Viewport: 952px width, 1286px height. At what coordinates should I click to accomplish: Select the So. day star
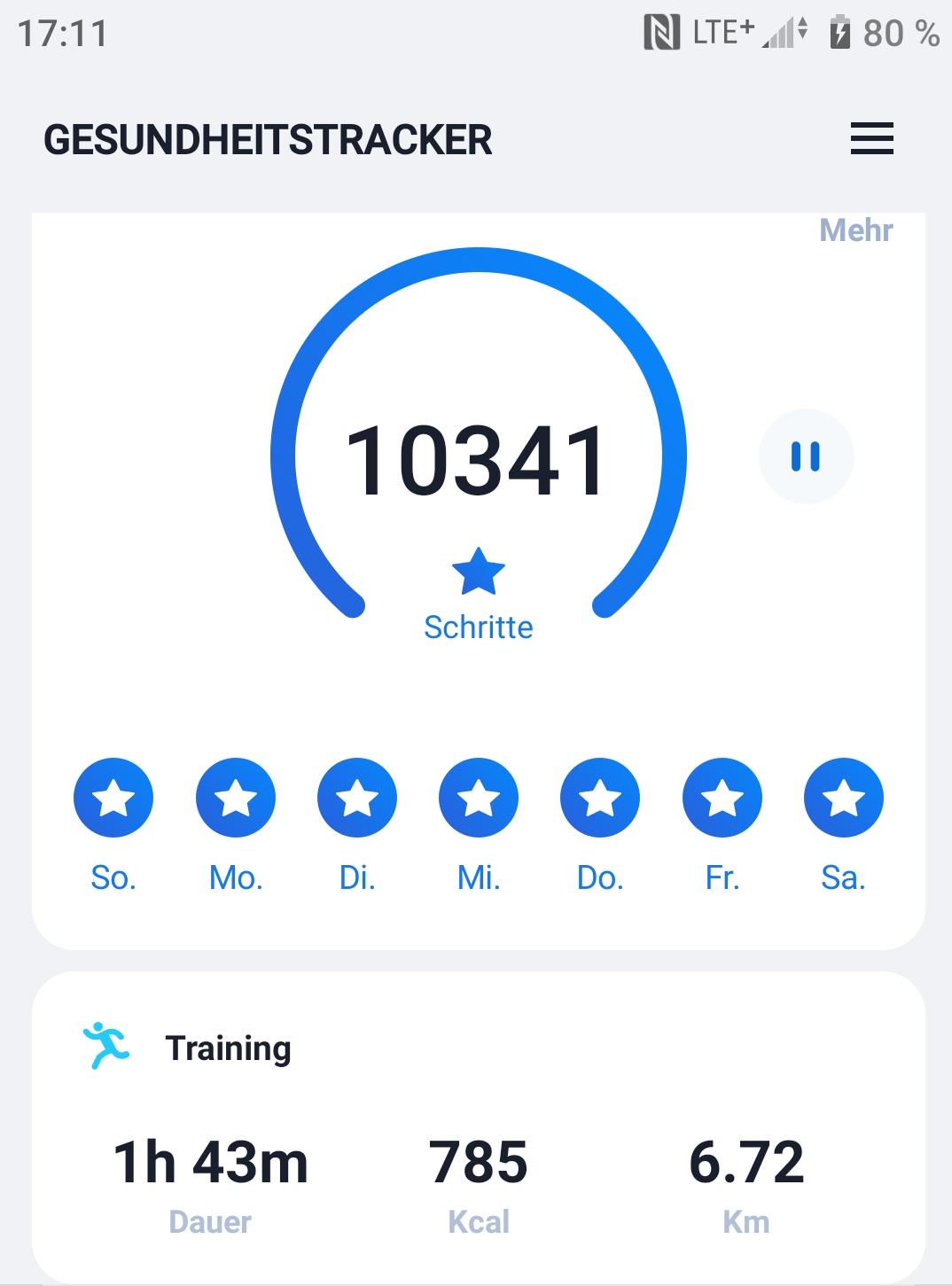click(x=113, y=799)
